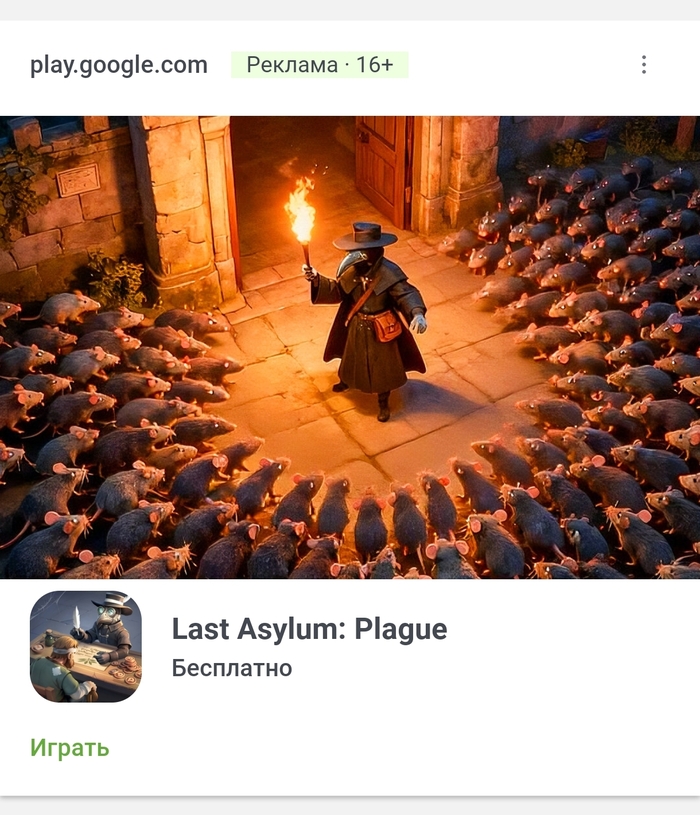Tap the Играть button
Image resolution: width=700 pixels, height=815 pixels.
(69, 748)
